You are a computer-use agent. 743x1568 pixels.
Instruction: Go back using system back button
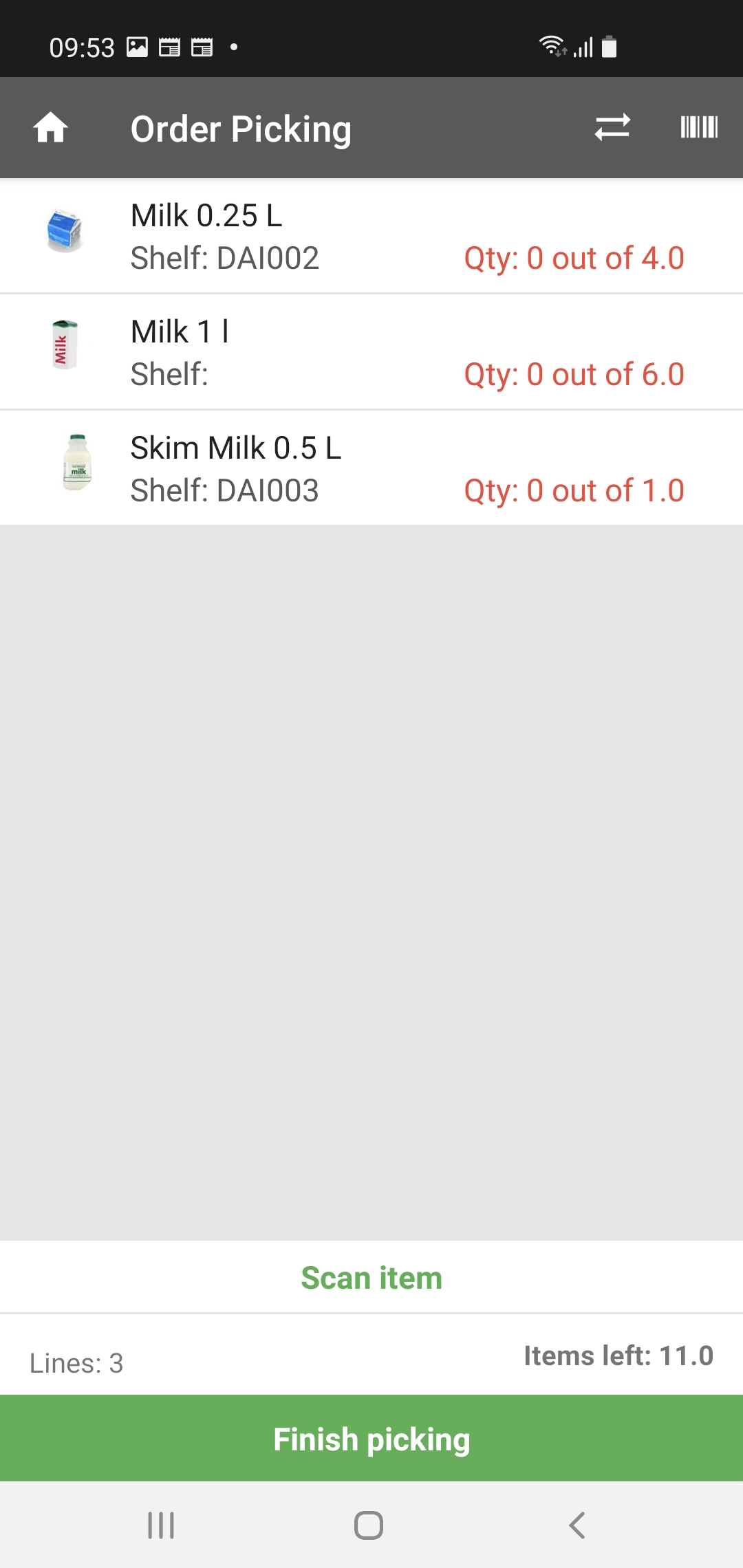(x=577, y=1525)
